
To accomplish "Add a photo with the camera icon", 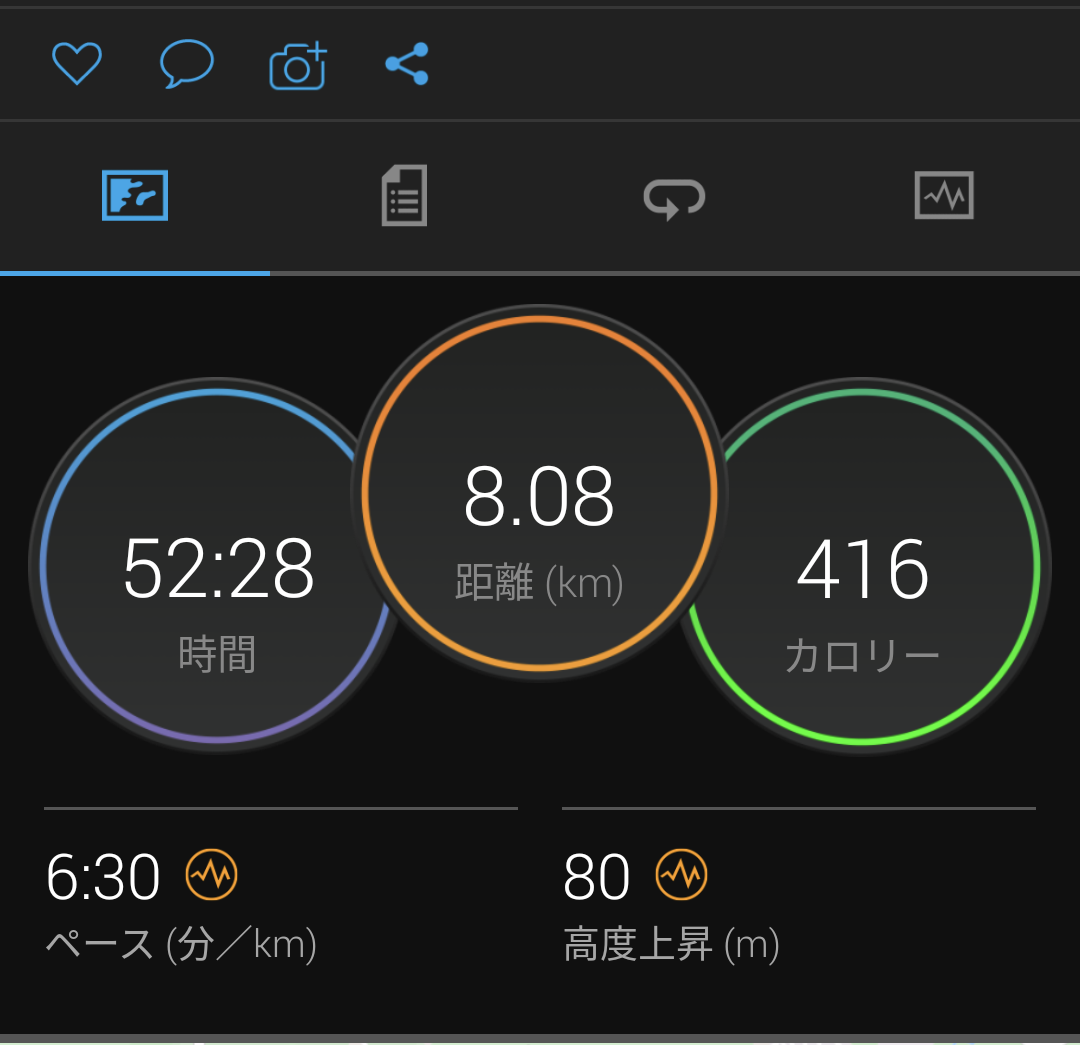I will click(x=298, y=67).
